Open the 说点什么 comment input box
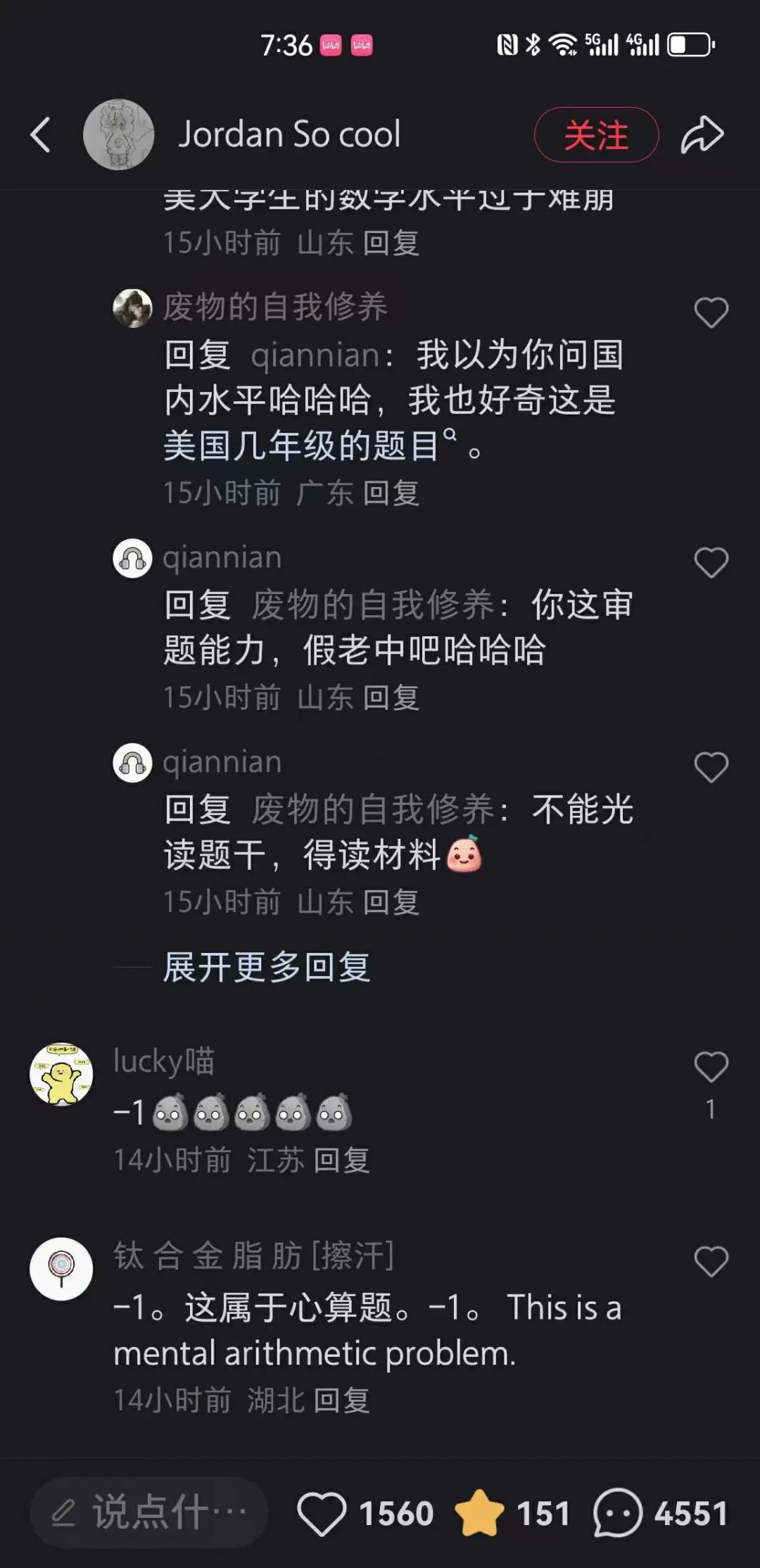 point(149,1512)
